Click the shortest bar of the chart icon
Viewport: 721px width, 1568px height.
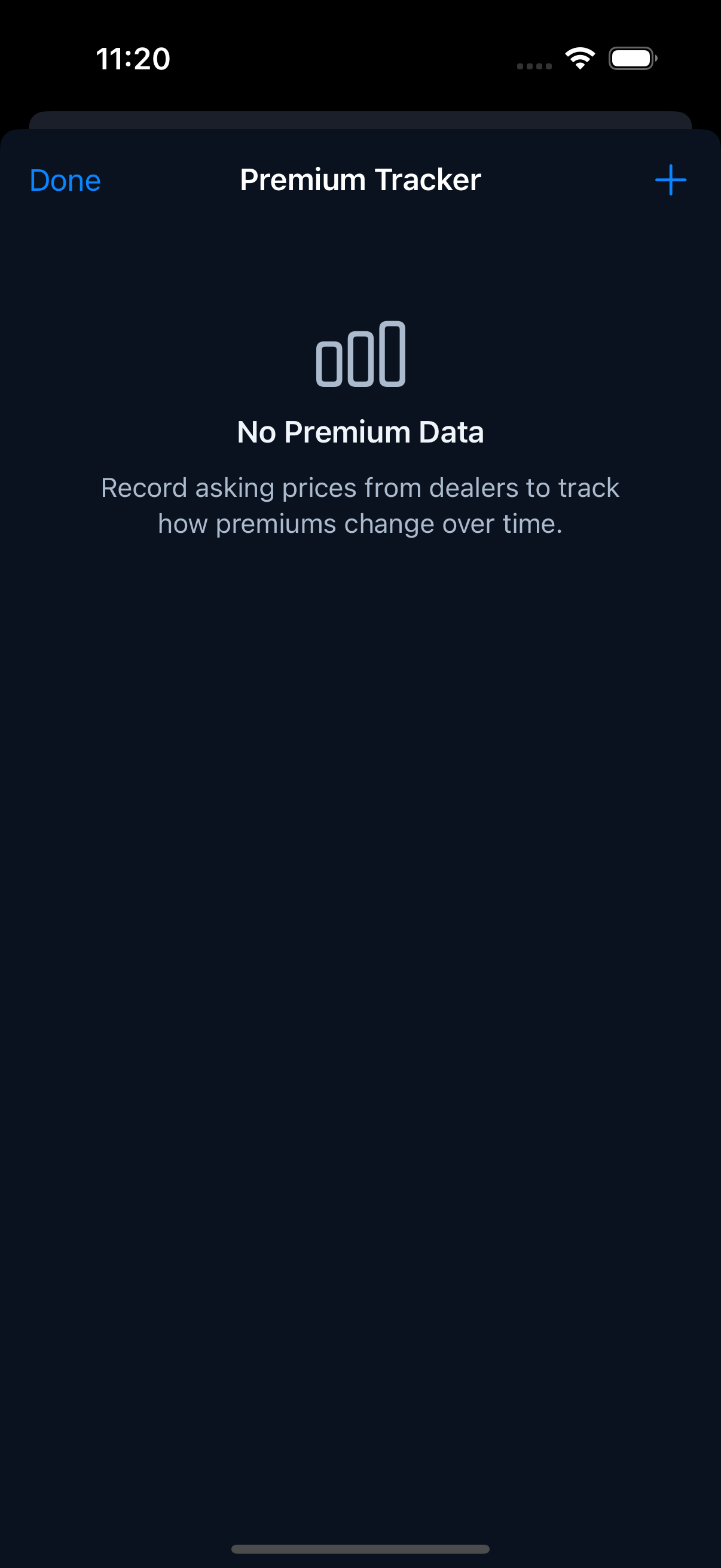[x=329, y=364]
